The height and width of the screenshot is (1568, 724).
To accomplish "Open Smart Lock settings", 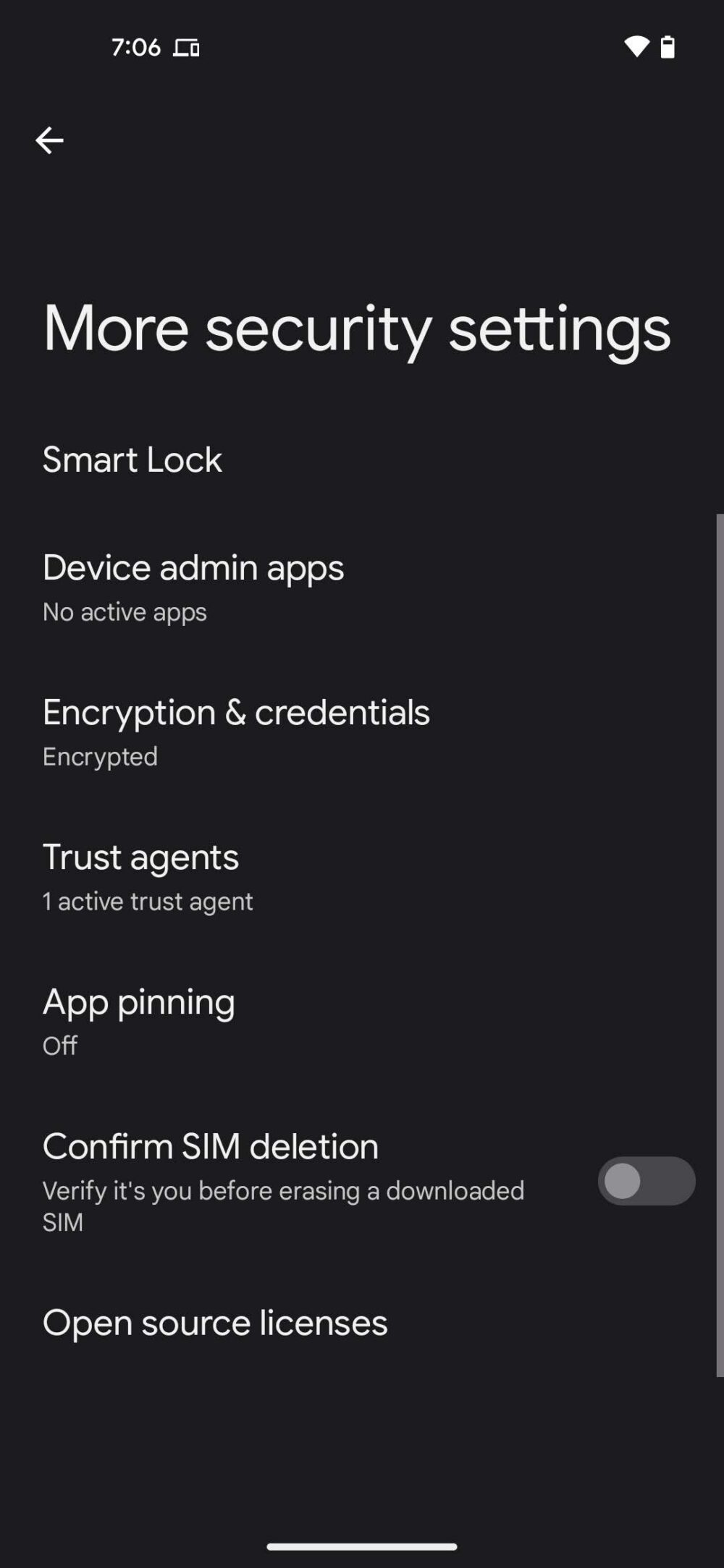I will coord(132,459).
